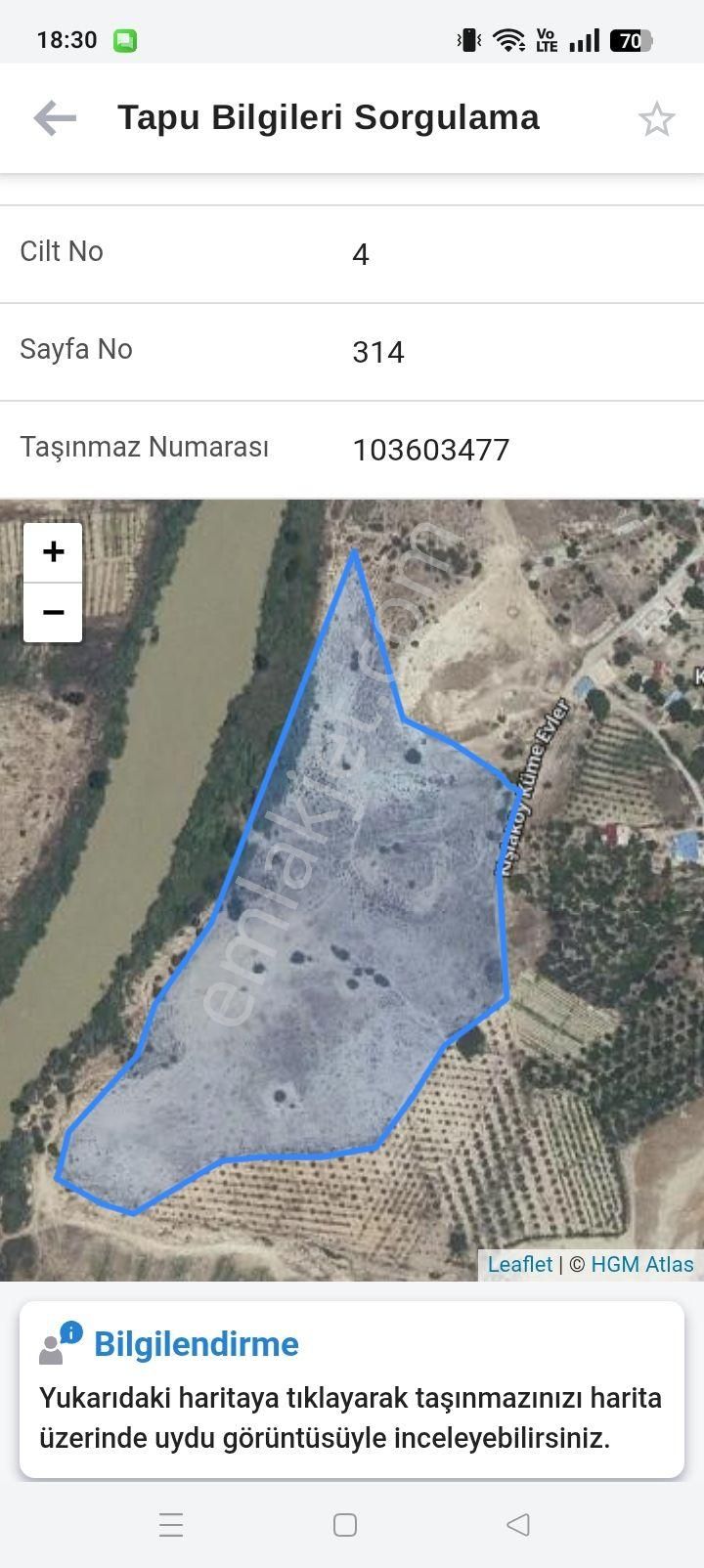The width and height of the screenshot is (704, 1568).
Task: Select the Sayfa No row showing 314
Action: click(x=352, y=350)
